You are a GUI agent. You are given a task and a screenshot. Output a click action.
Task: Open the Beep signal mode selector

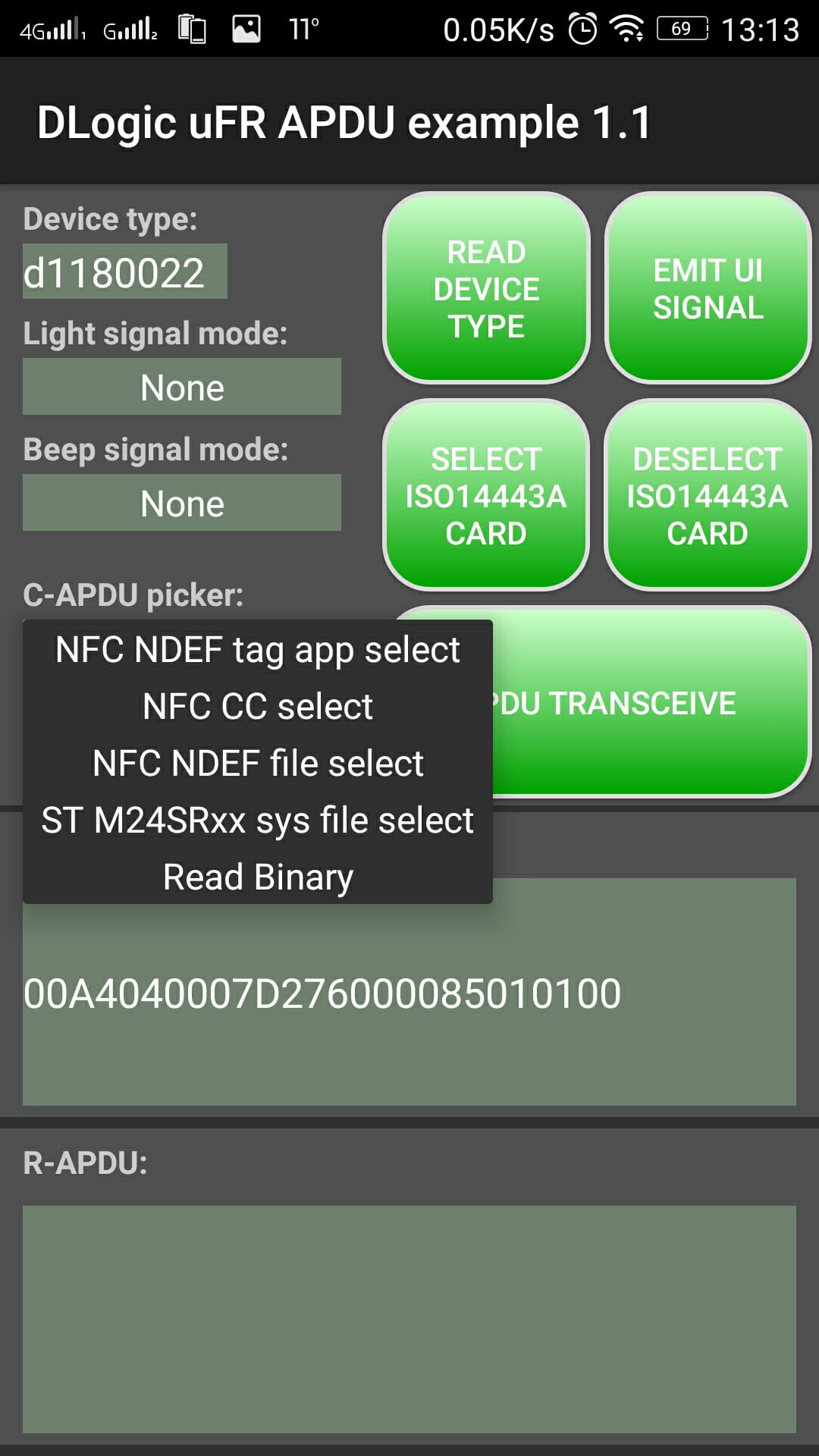tap(182, 502)
